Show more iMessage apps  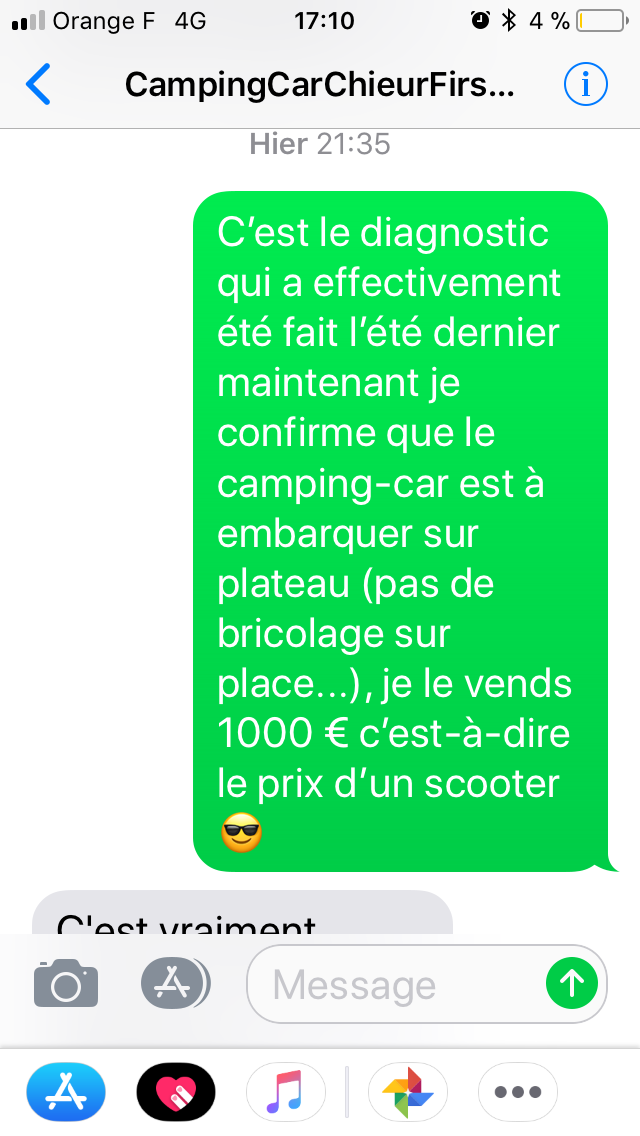pos(517,1092)
